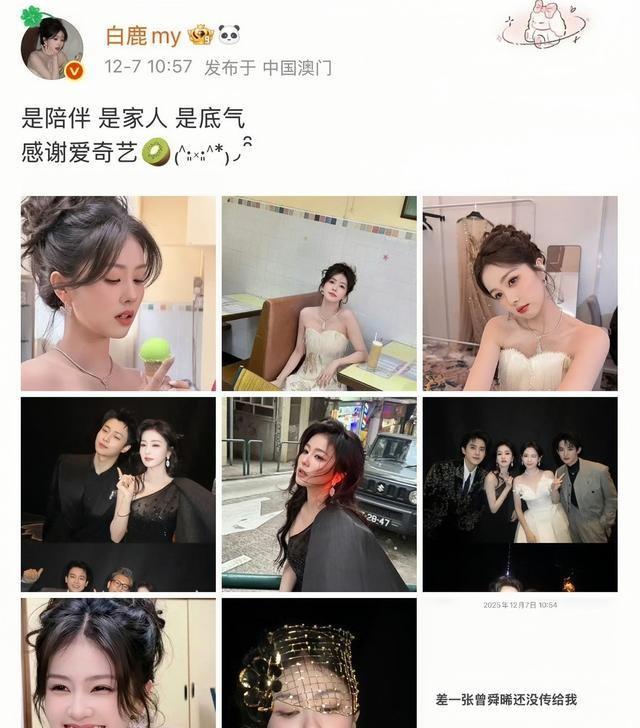Open the photo with the green ice cream
This screenshot has height=728, width=640.
click(x=118, y=293)
